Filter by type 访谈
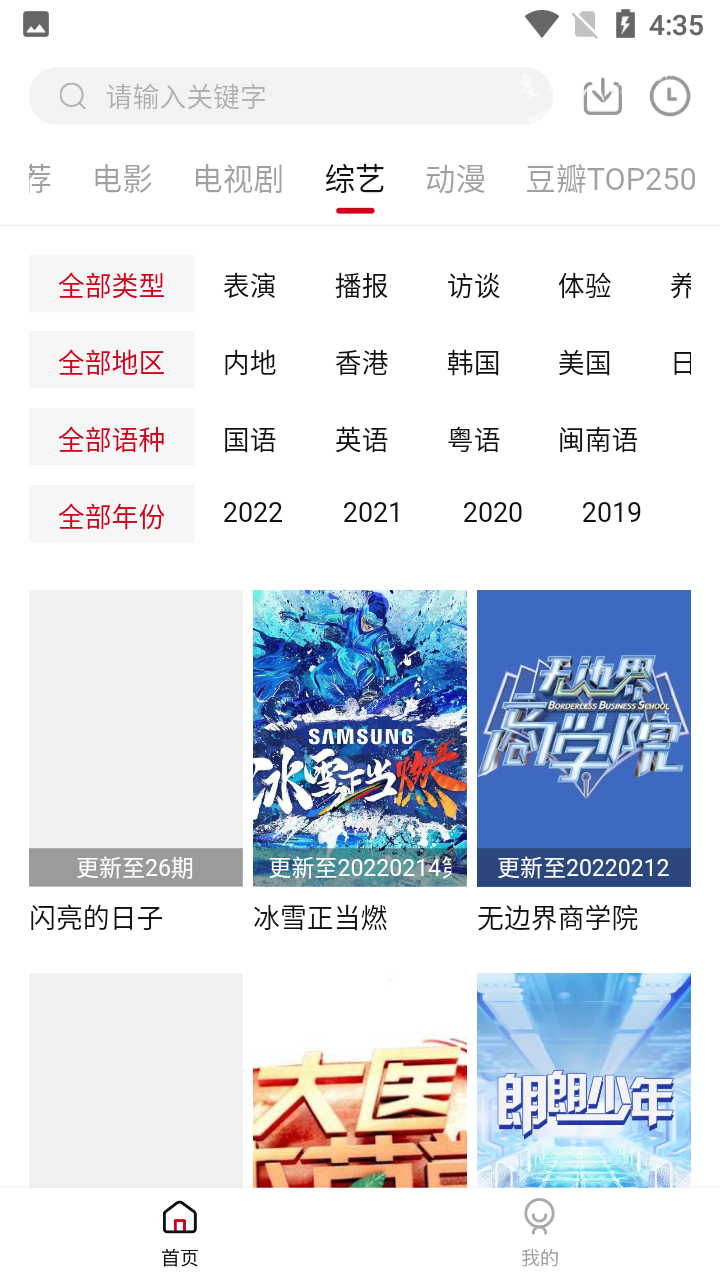720x1280 pixels. coord(474,286)
